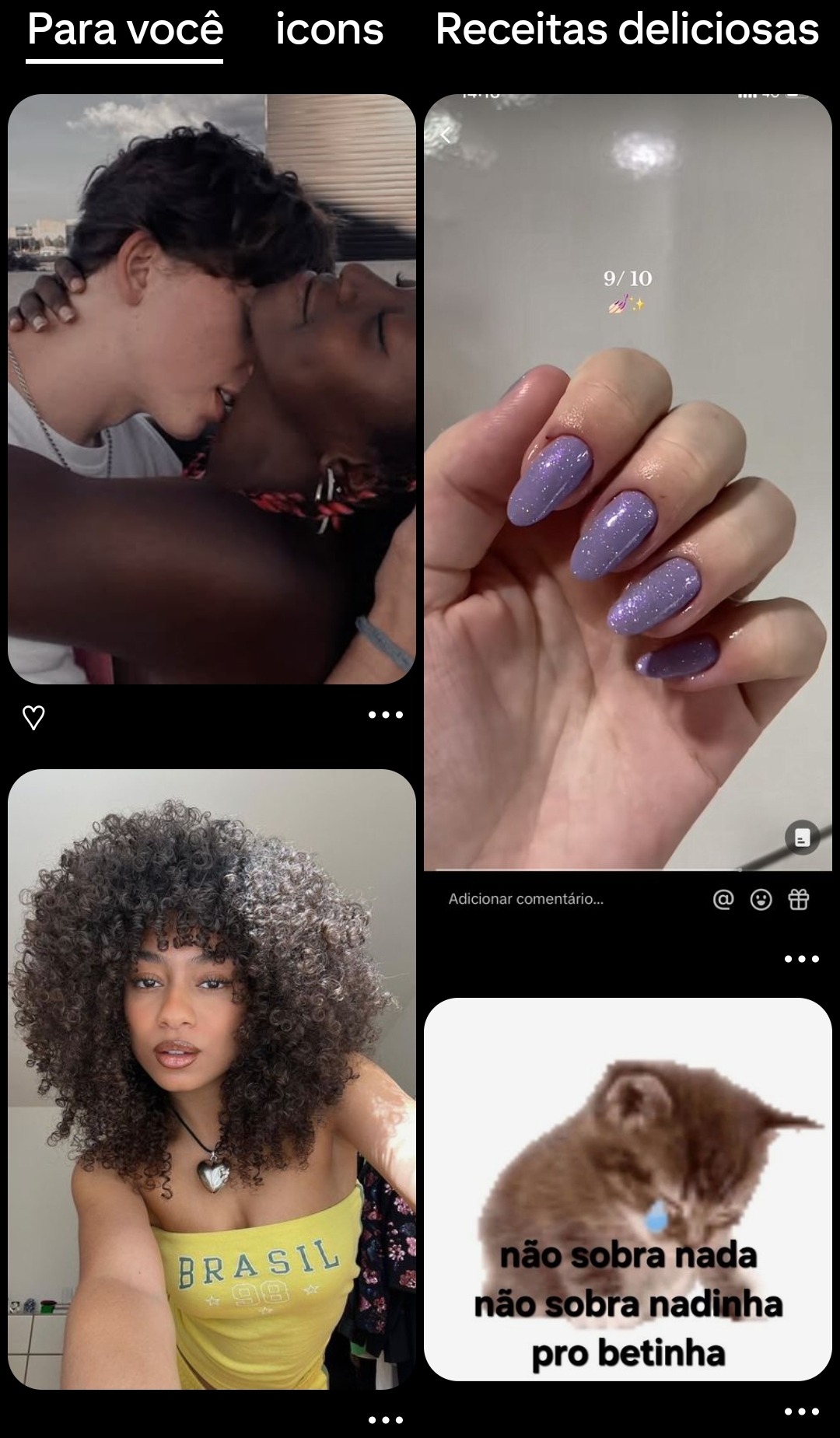The width and height of the screenshot is (840, 1438).
Task: Open the crying kitten meme pin
Action: pyautogui.click(x=628, y=1188)
